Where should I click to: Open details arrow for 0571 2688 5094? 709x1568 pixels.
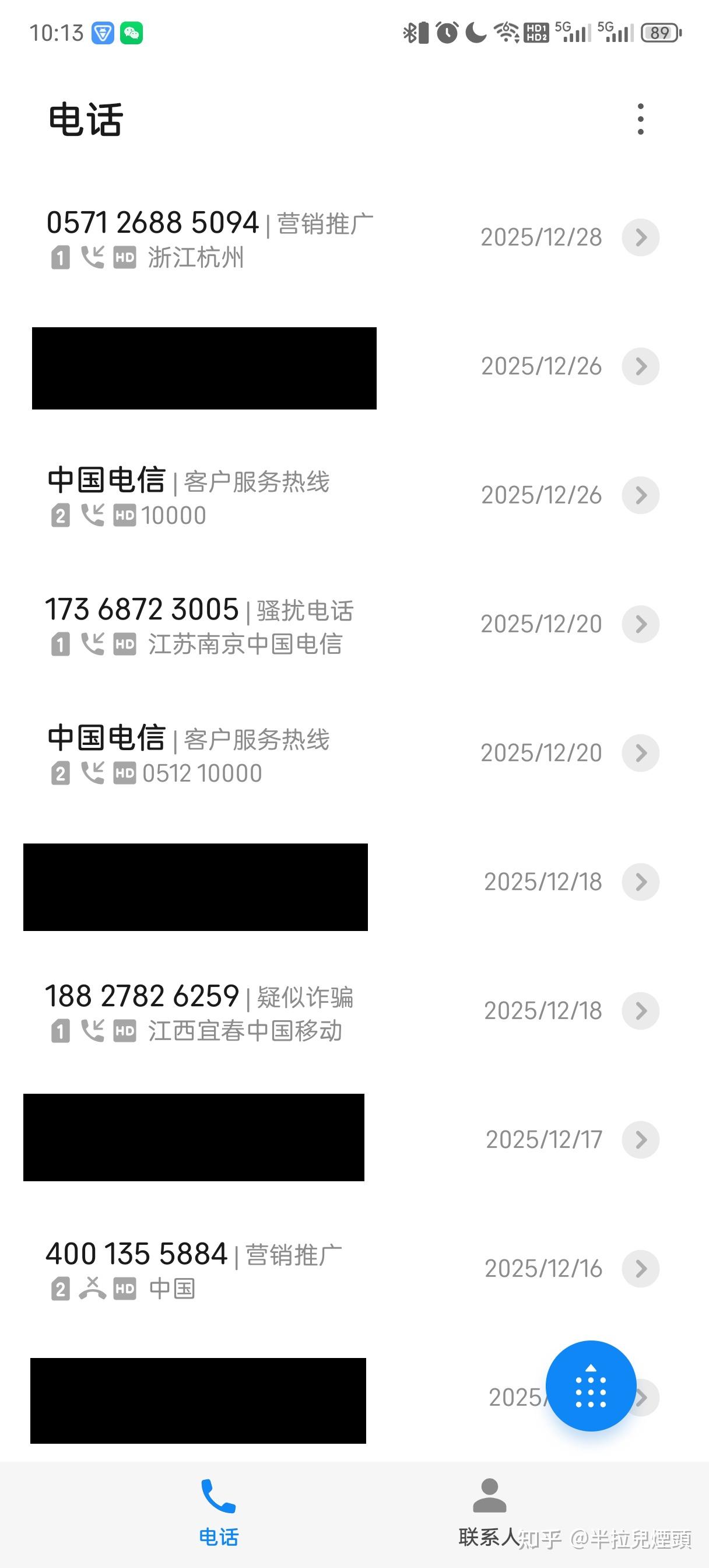click(640, 237)
